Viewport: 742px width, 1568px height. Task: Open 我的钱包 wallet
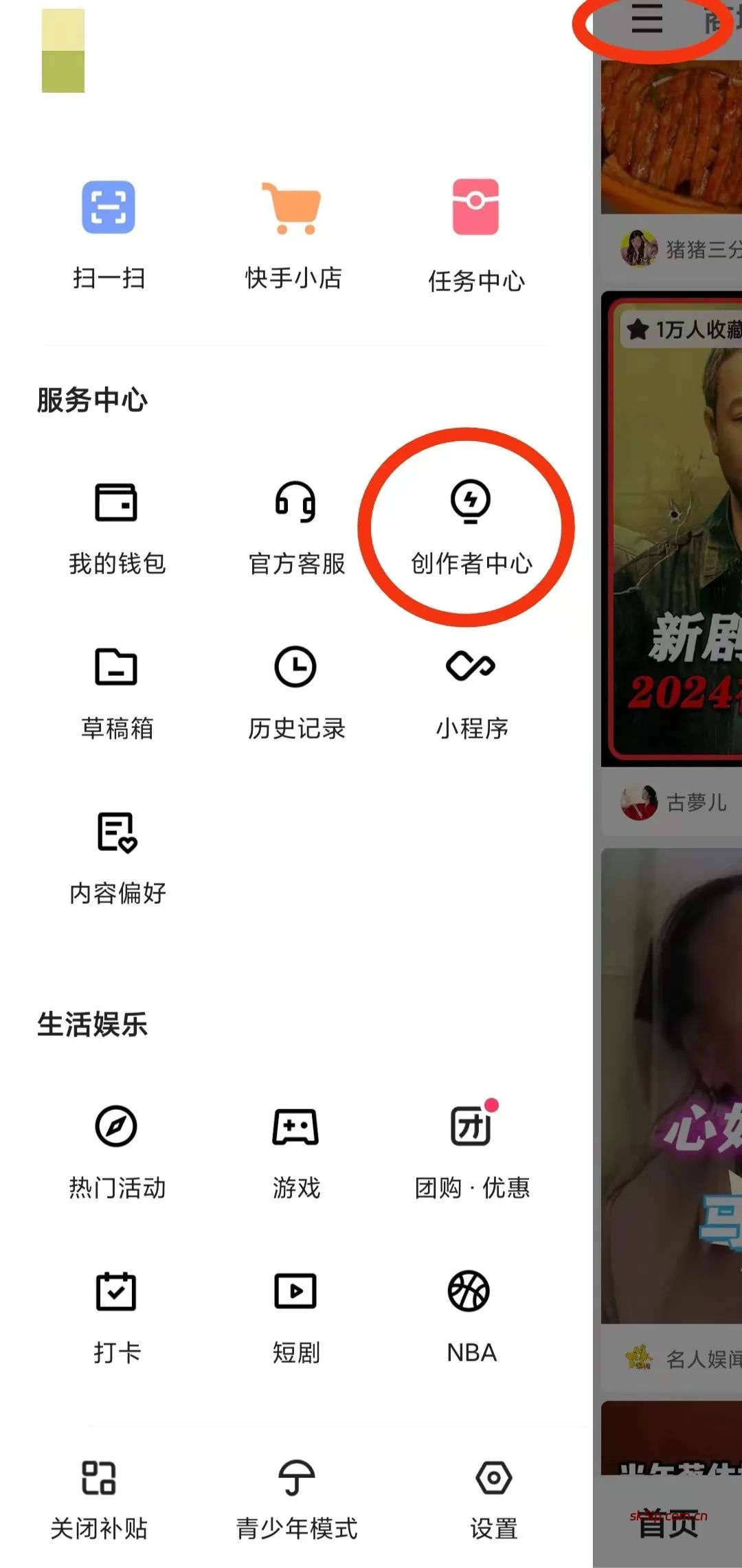(117, 529)
